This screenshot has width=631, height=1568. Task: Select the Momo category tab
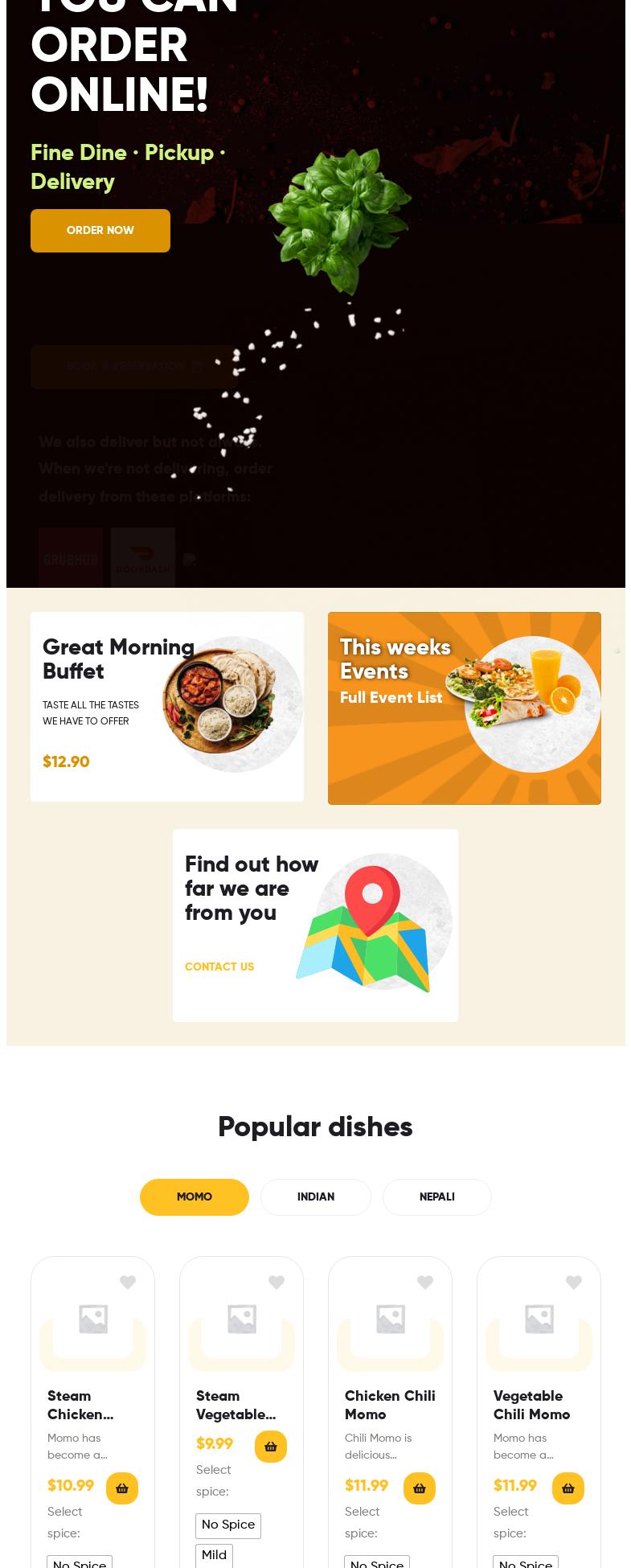tap(195, 1197)
